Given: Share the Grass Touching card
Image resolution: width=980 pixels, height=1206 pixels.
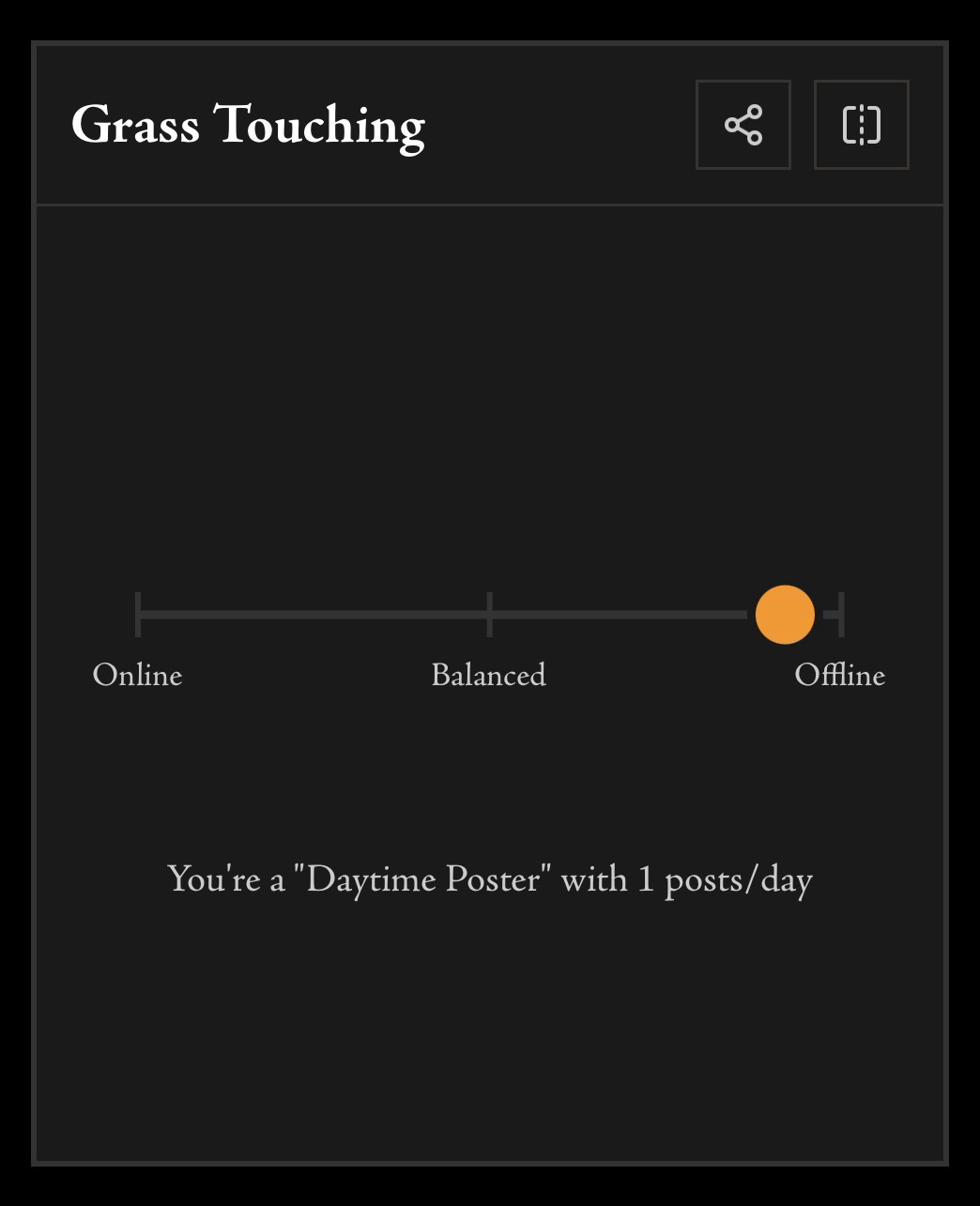Looking at the screenshot, I should point(743,125).
